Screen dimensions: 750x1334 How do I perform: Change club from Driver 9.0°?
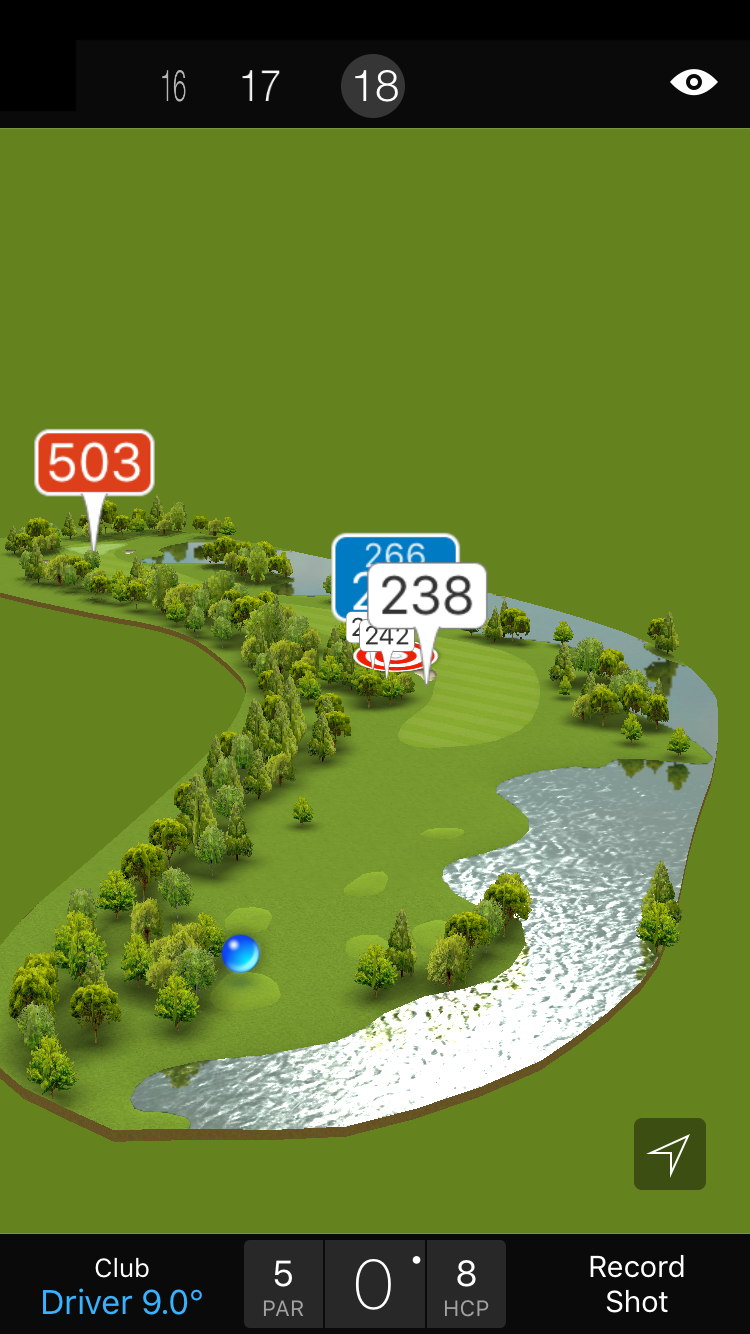122,1286
